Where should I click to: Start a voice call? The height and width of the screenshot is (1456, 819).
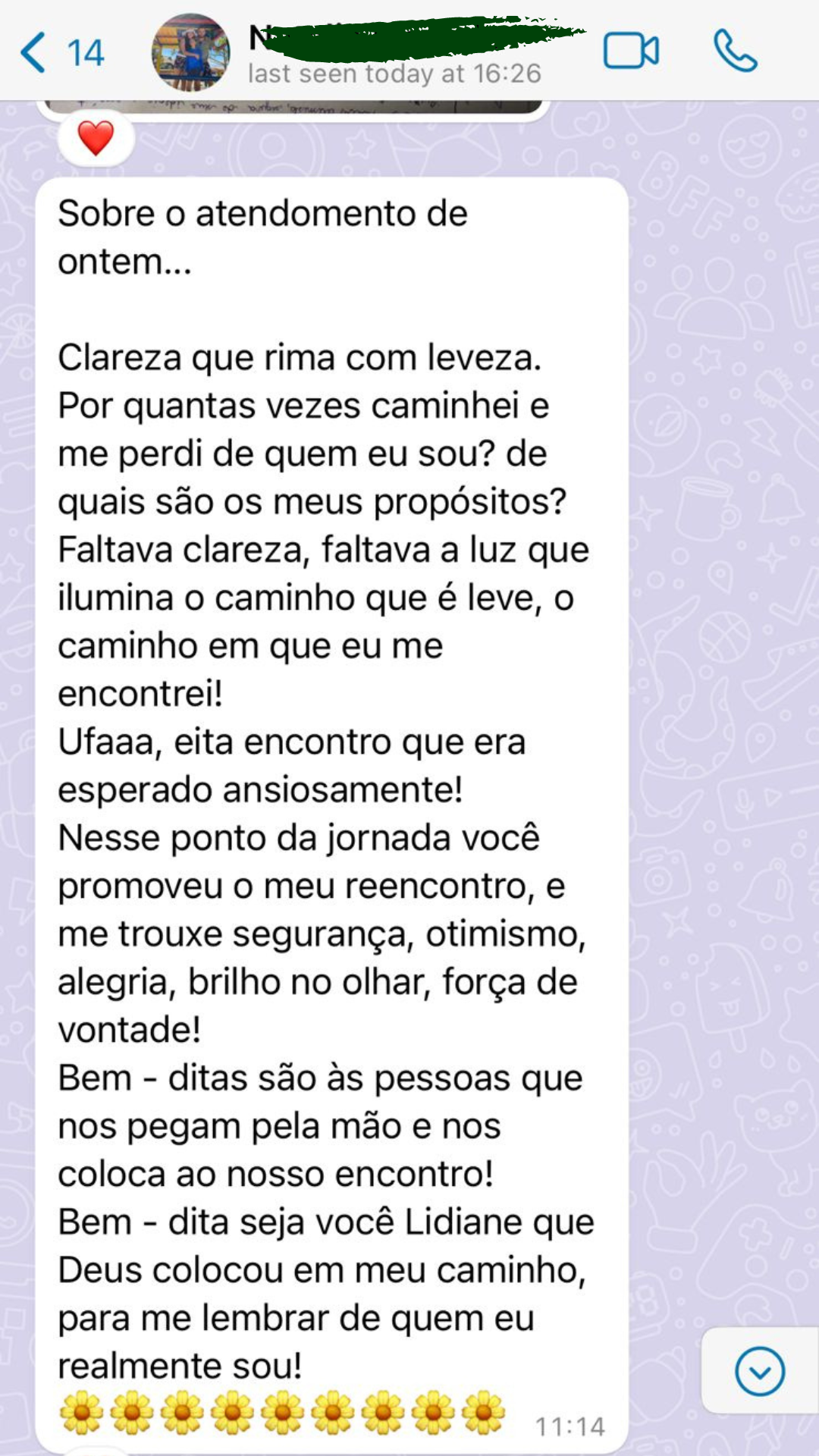tap(735, 52)
